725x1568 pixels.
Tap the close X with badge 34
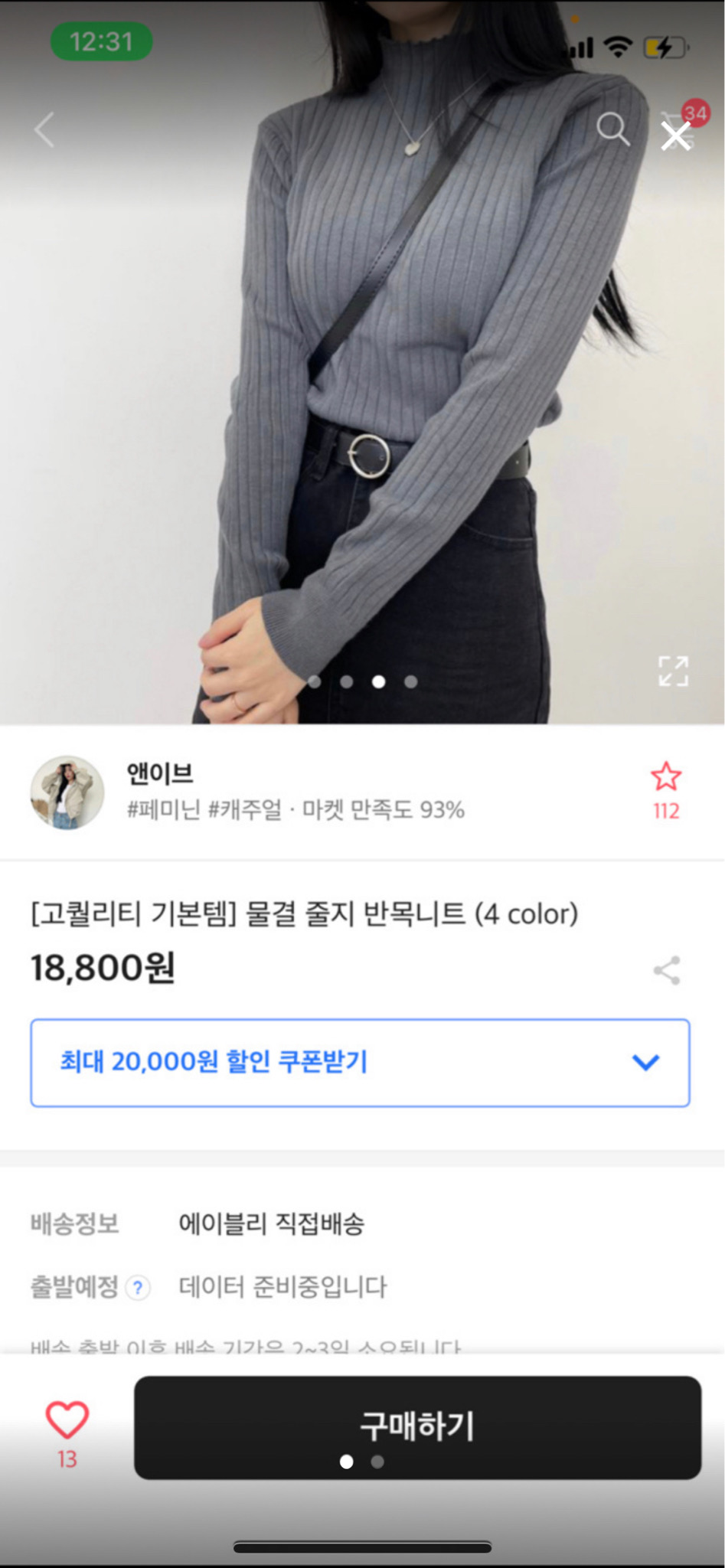click(x=674, y=136)
